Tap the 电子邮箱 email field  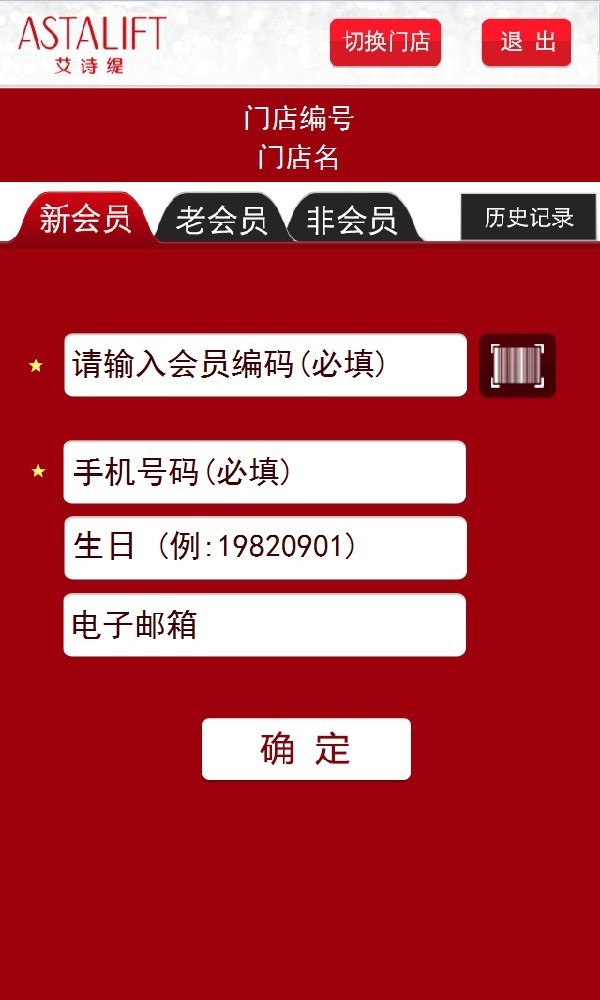click(x=265, y=625)
